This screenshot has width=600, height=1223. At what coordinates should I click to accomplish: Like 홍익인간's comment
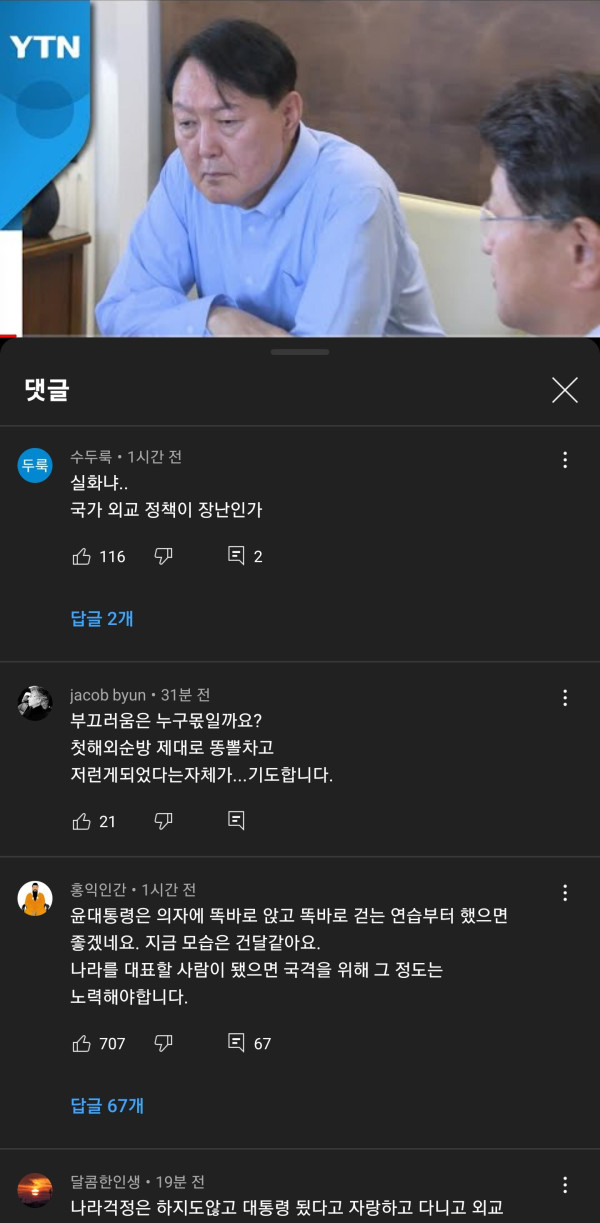tap(82, 1043)
